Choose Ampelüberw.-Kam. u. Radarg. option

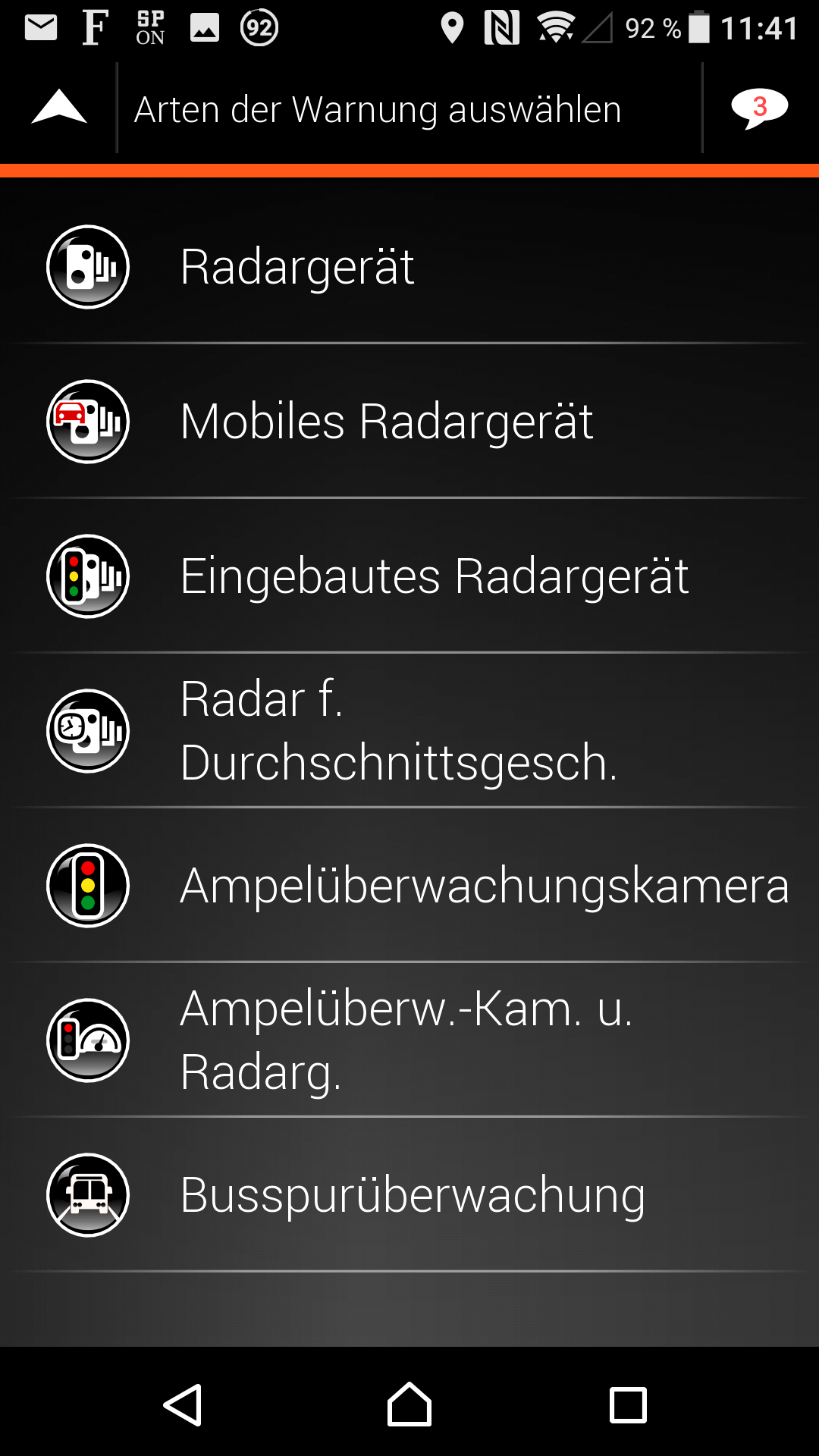[x=409, y=1040]
